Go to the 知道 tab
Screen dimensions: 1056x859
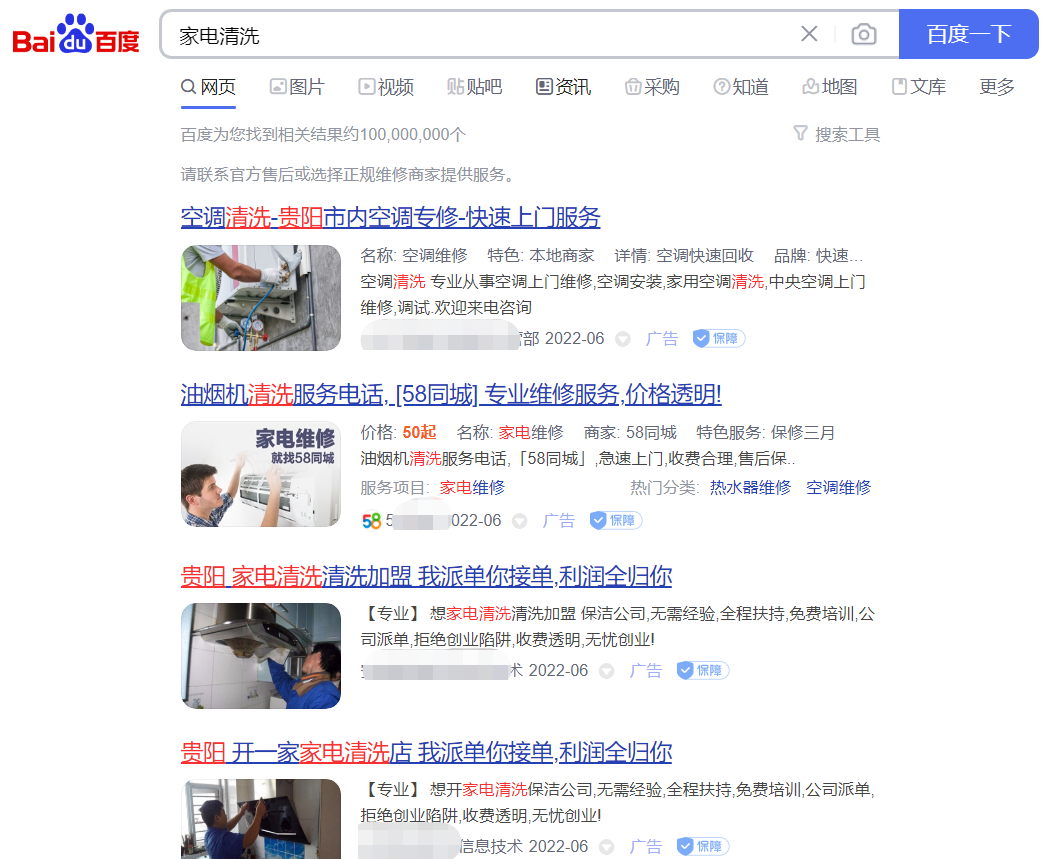pyautogui.click(x=741, y=87)
